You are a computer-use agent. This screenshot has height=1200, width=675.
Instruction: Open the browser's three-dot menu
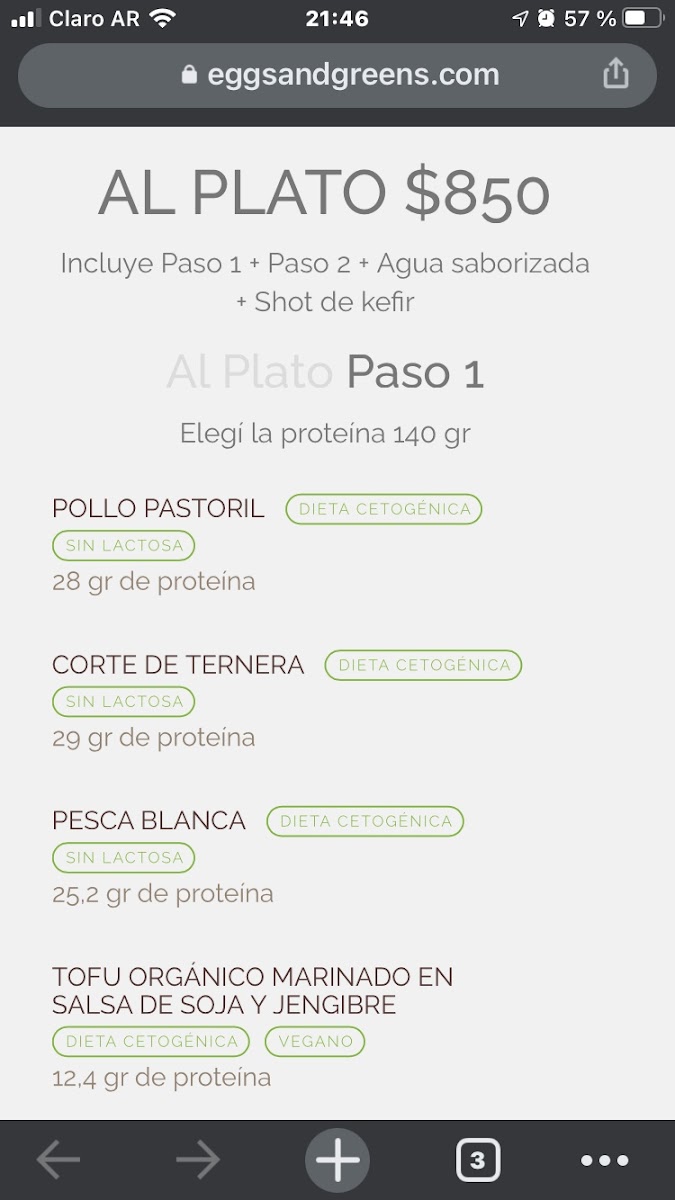605,1160
